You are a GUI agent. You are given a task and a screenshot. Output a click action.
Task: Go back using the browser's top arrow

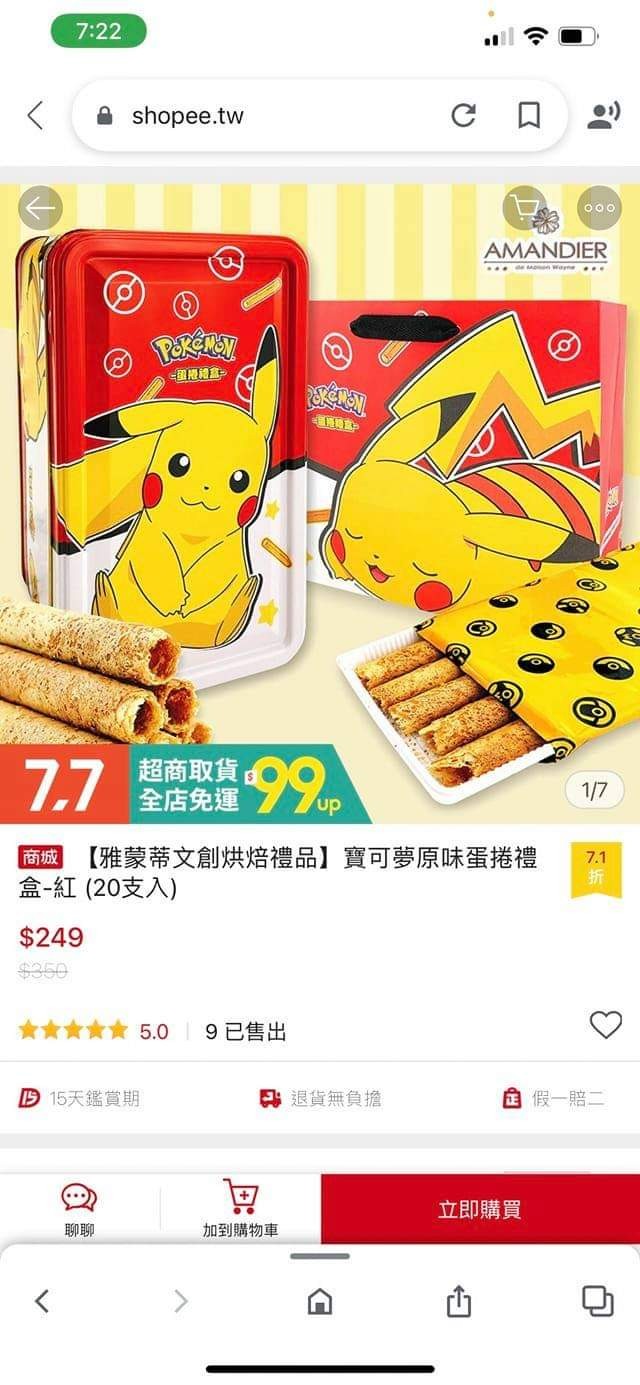point(35,116)
